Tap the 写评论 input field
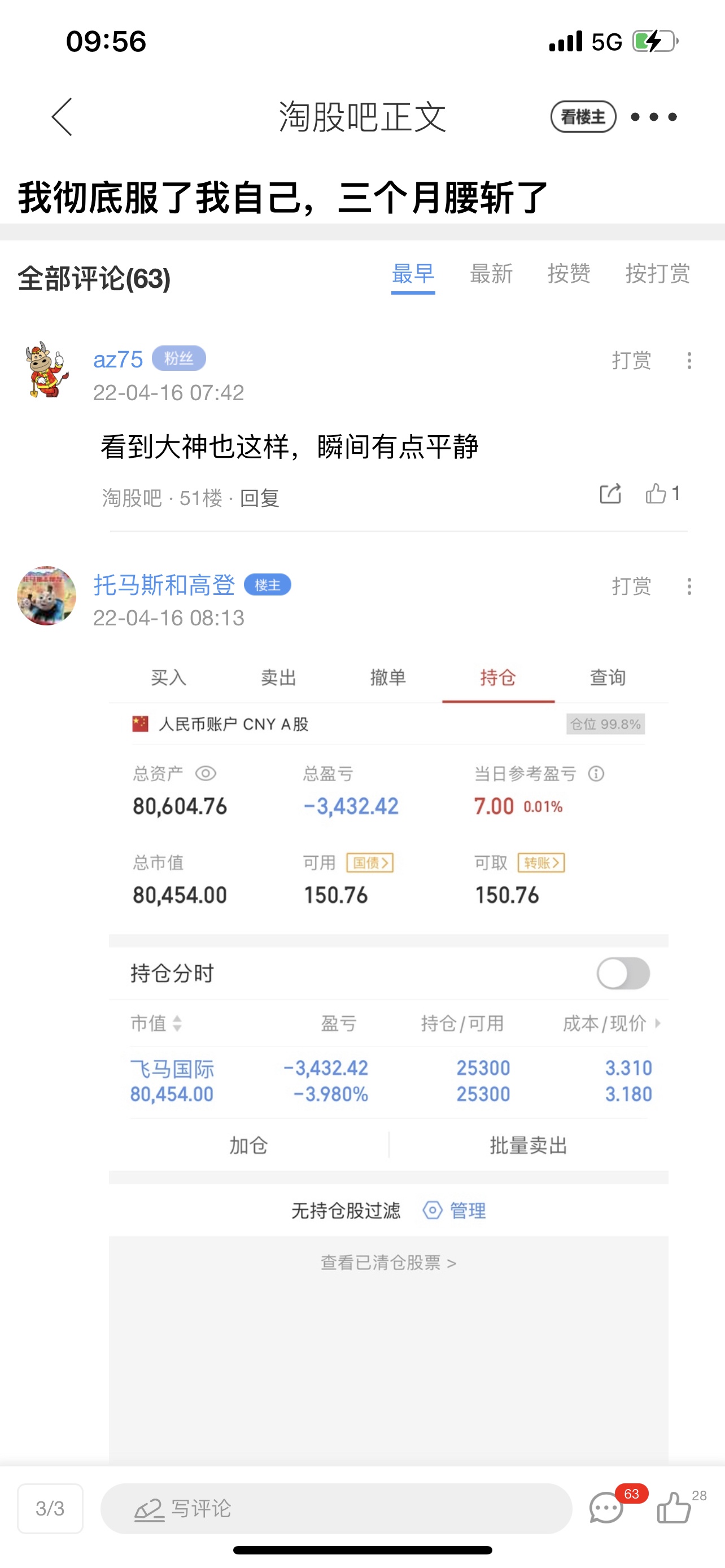Viewport: 725px width, 1568px height. pyautogui.click(x=336, y=1508)
